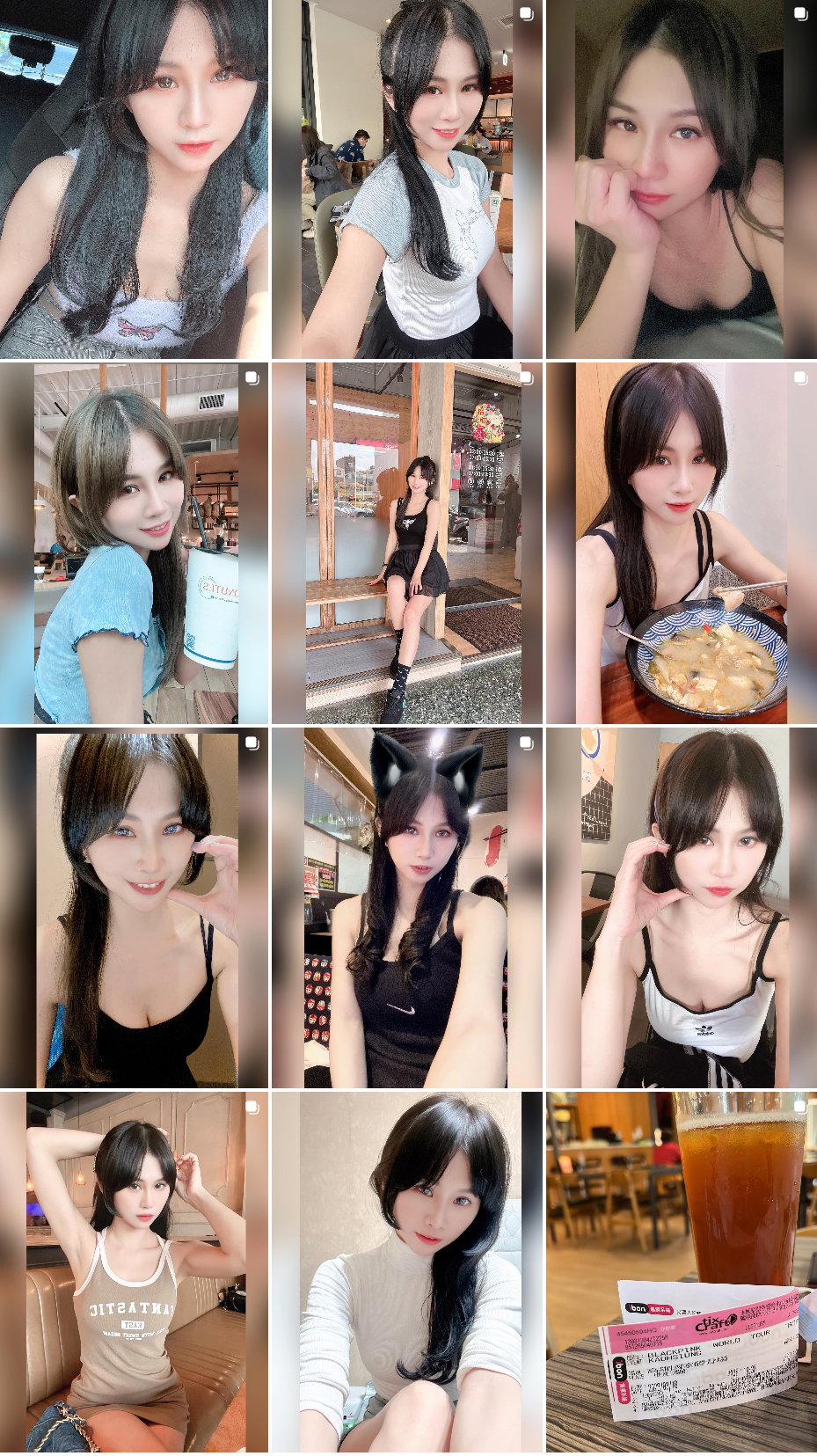
Task: View the smiling selfie in black camisole
Action: 134,907
